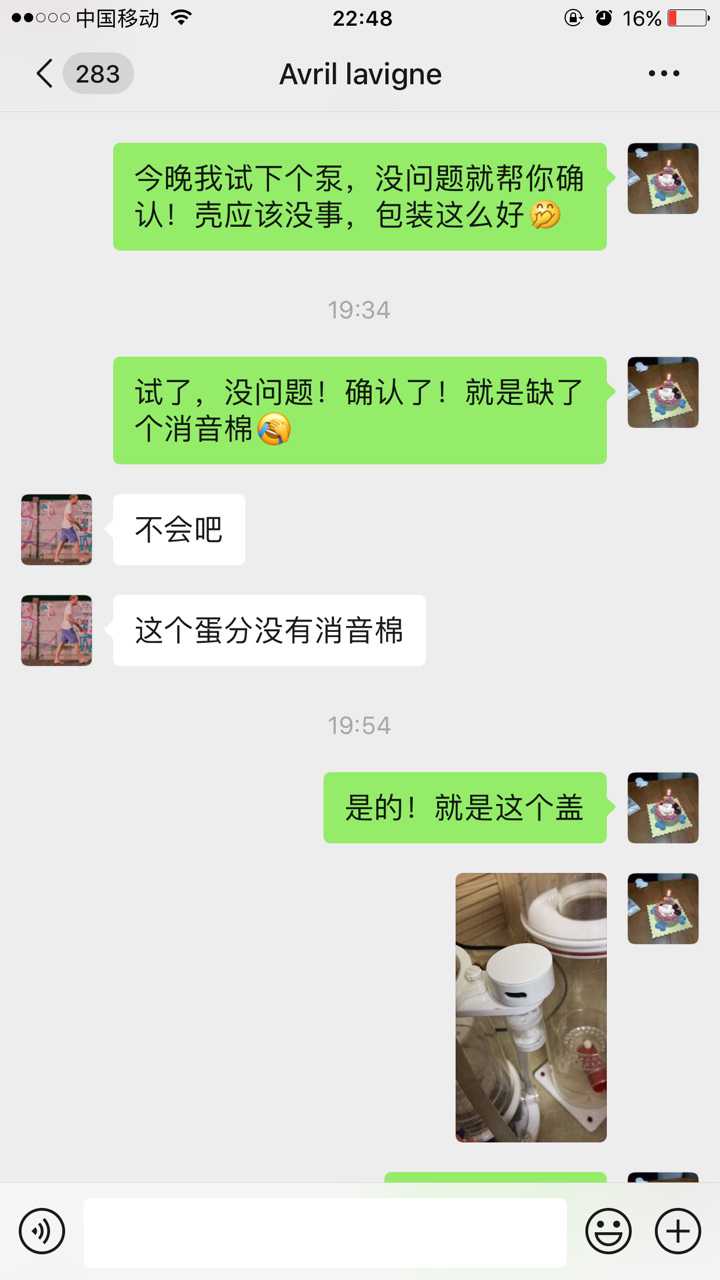720x1280 pixels.
Task: Open my avatar beside '是的！就是这个盖'
Action: click(x=662, y=807)
